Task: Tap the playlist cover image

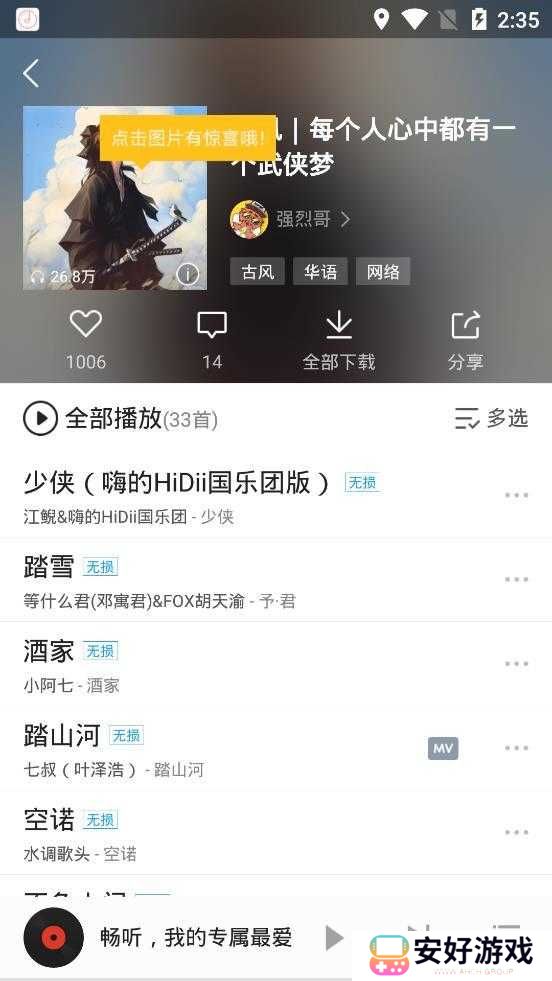Action: tap(115, 198)
